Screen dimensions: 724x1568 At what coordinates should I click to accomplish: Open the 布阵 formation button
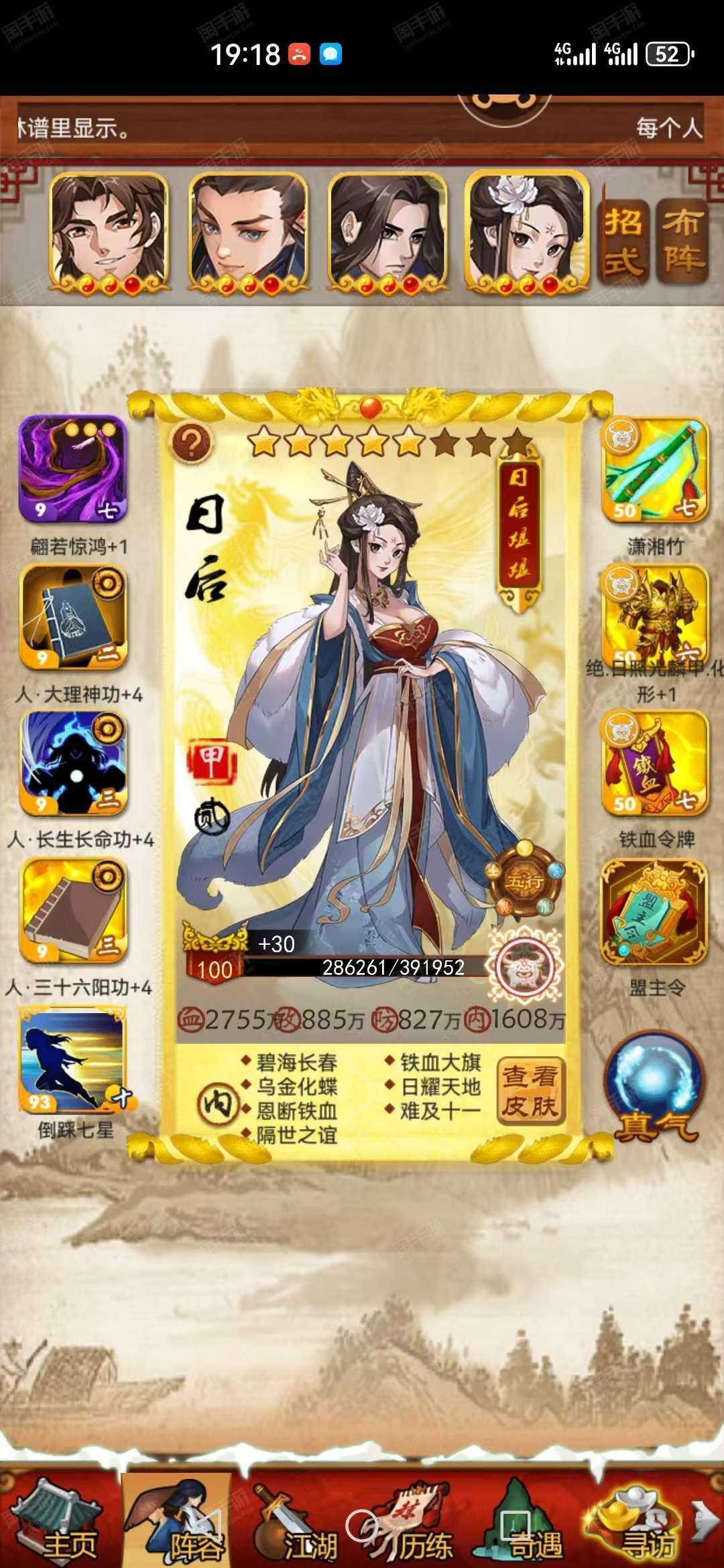coord(682,242)
